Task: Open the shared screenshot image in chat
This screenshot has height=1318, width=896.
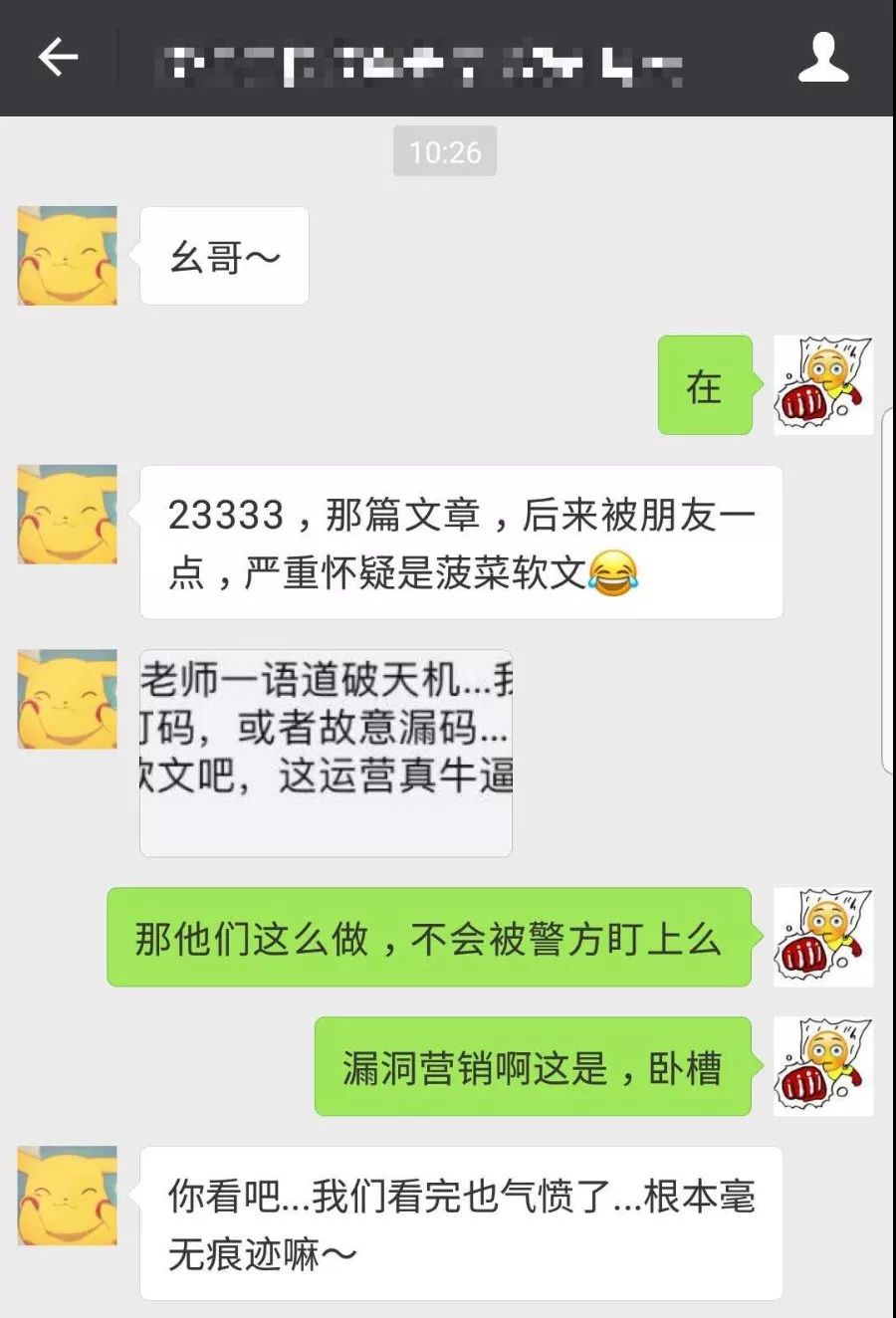Action: 326,753
